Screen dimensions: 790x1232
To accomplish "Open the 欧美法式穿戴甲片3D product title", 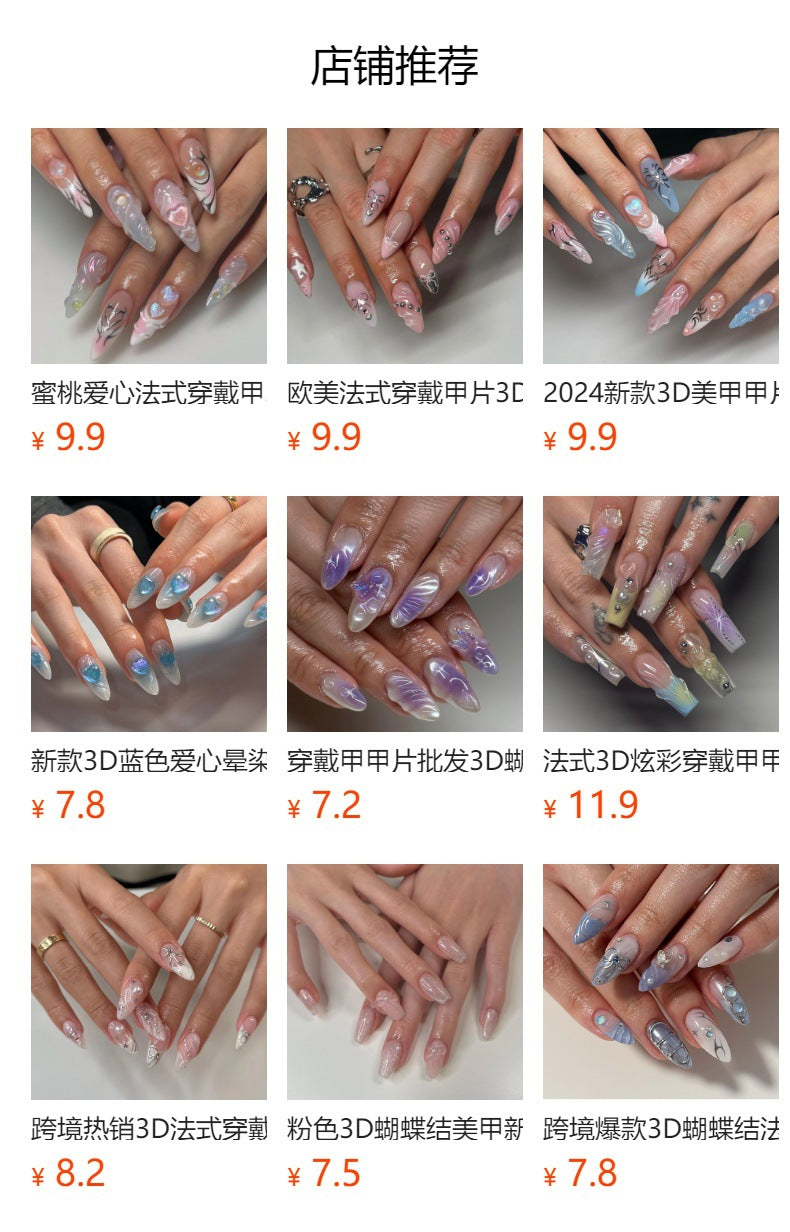I will (404, 394).
